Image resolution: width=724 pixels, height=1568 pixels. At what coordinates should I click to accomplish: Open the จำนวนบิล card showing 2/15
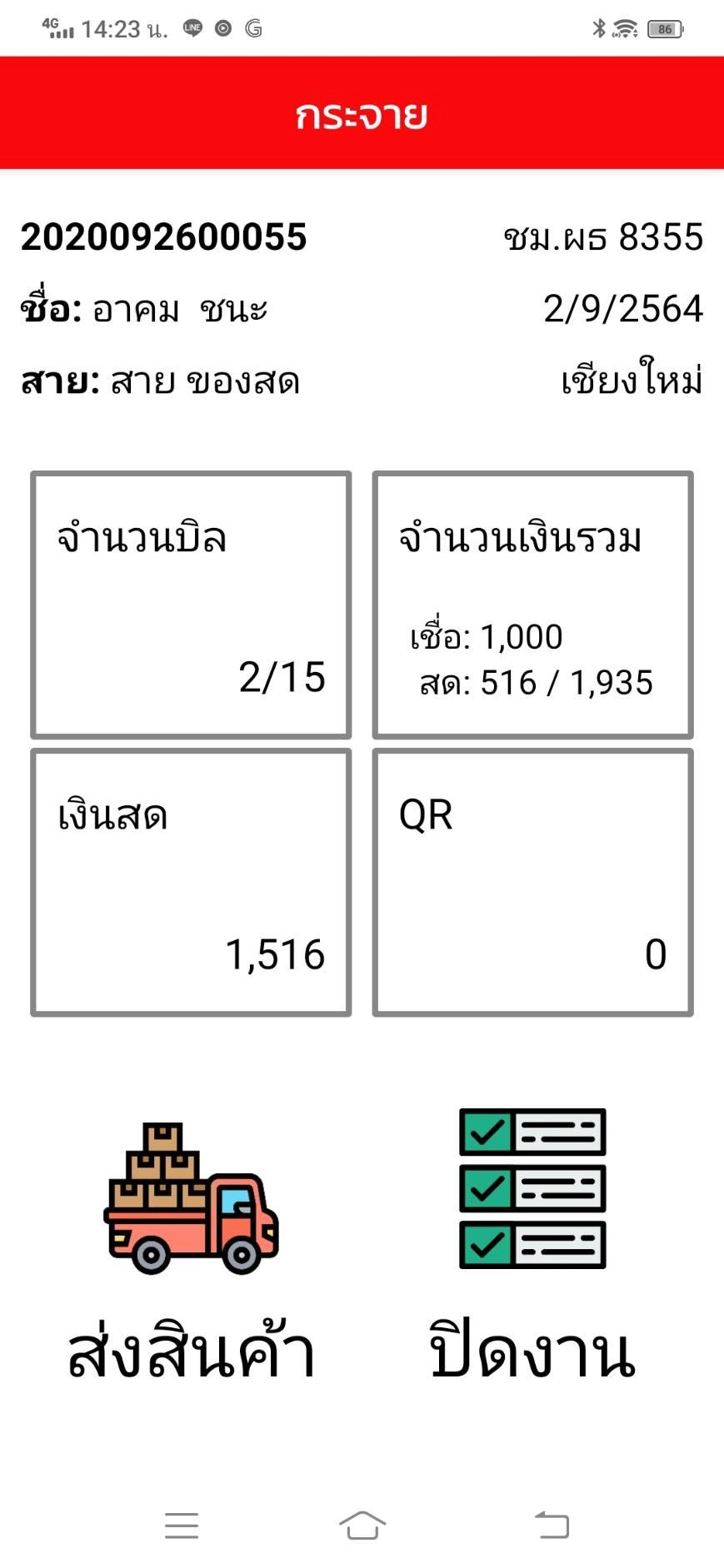(191, 605)
